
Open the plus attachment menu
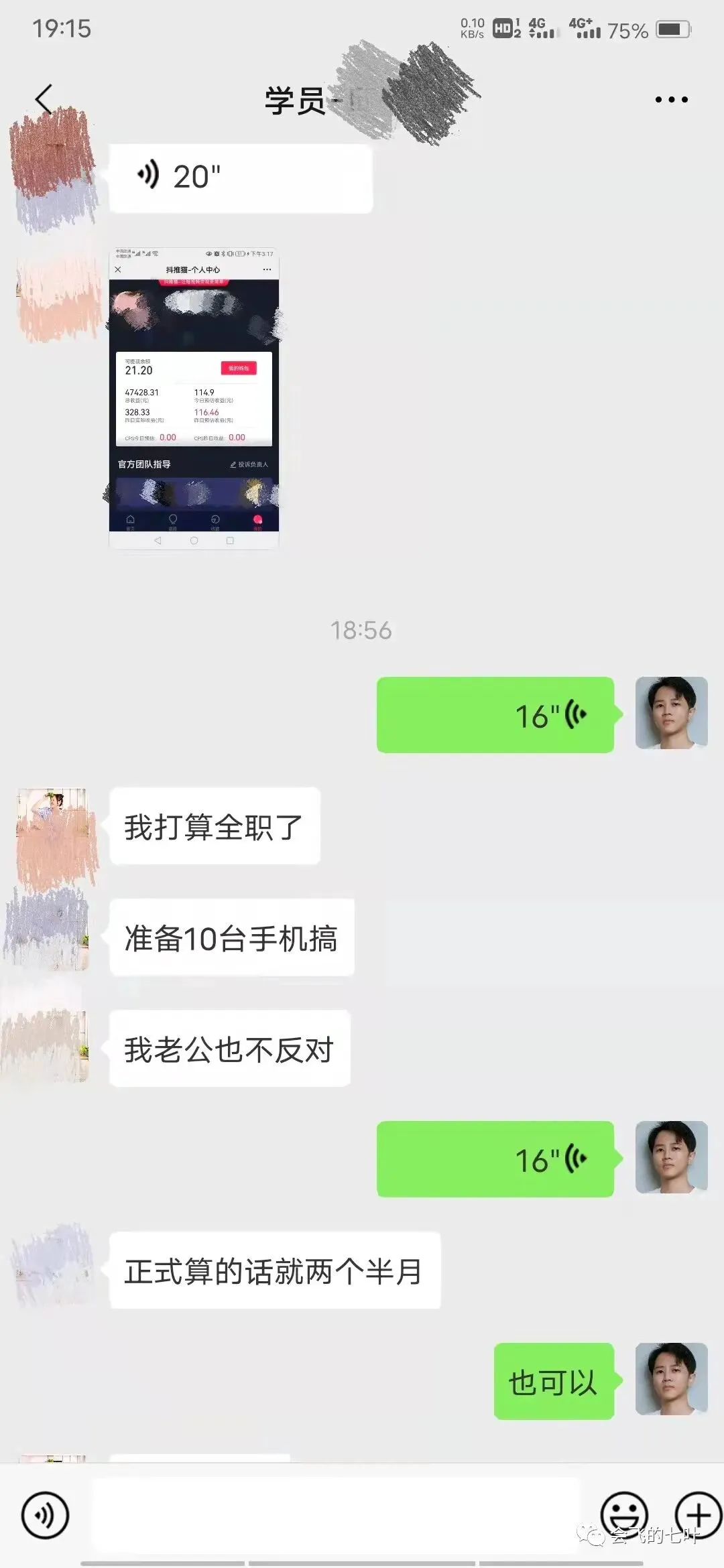pyautogui.click(x=697, y=1514)
